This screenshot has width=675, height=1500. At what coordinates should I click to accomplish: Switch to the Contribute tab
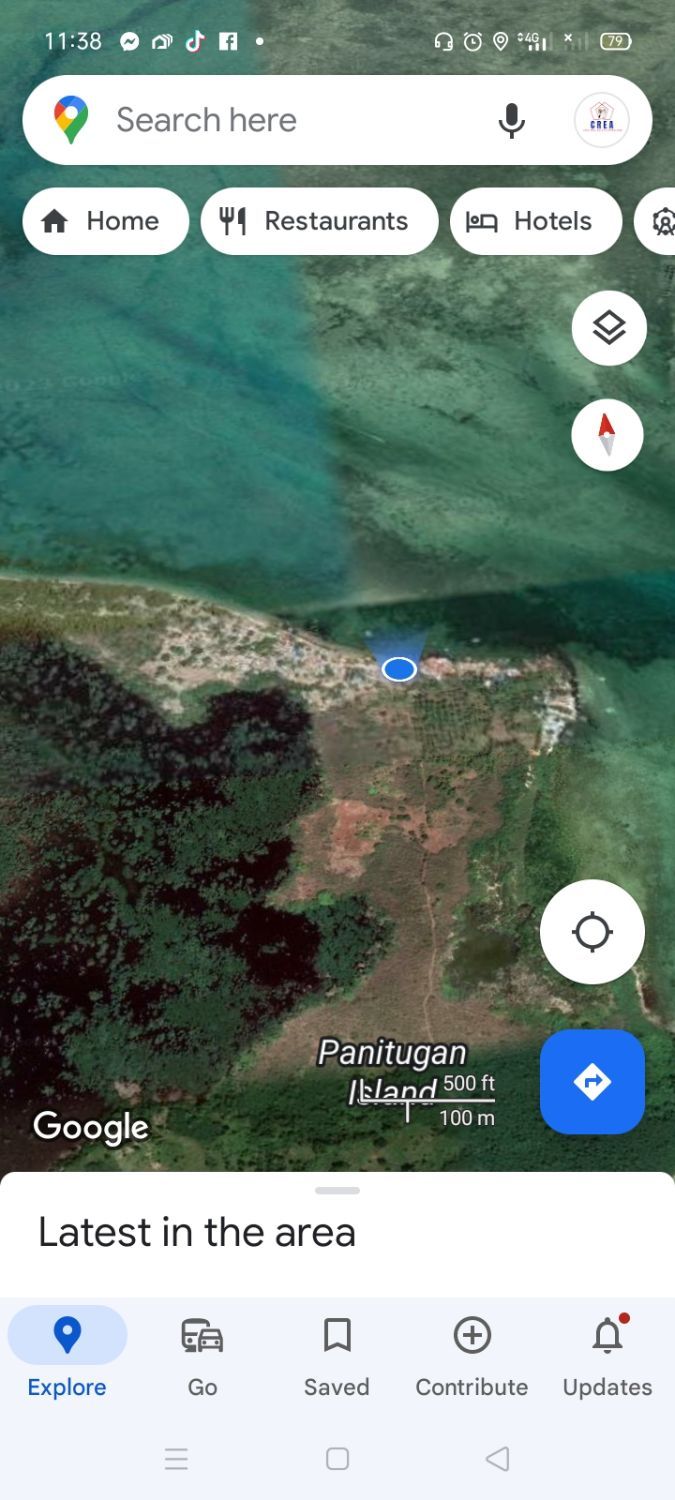pos(472,1356)
